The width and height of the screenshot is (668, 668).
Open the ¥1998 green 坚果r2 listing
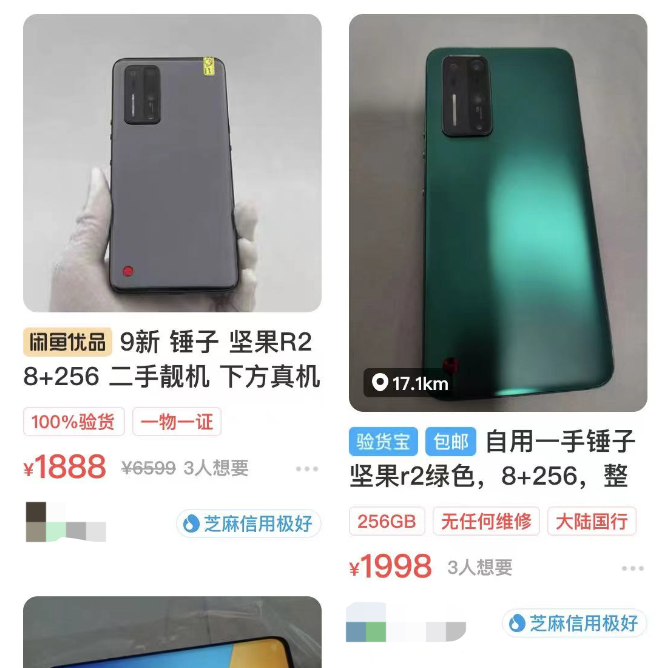497,215
